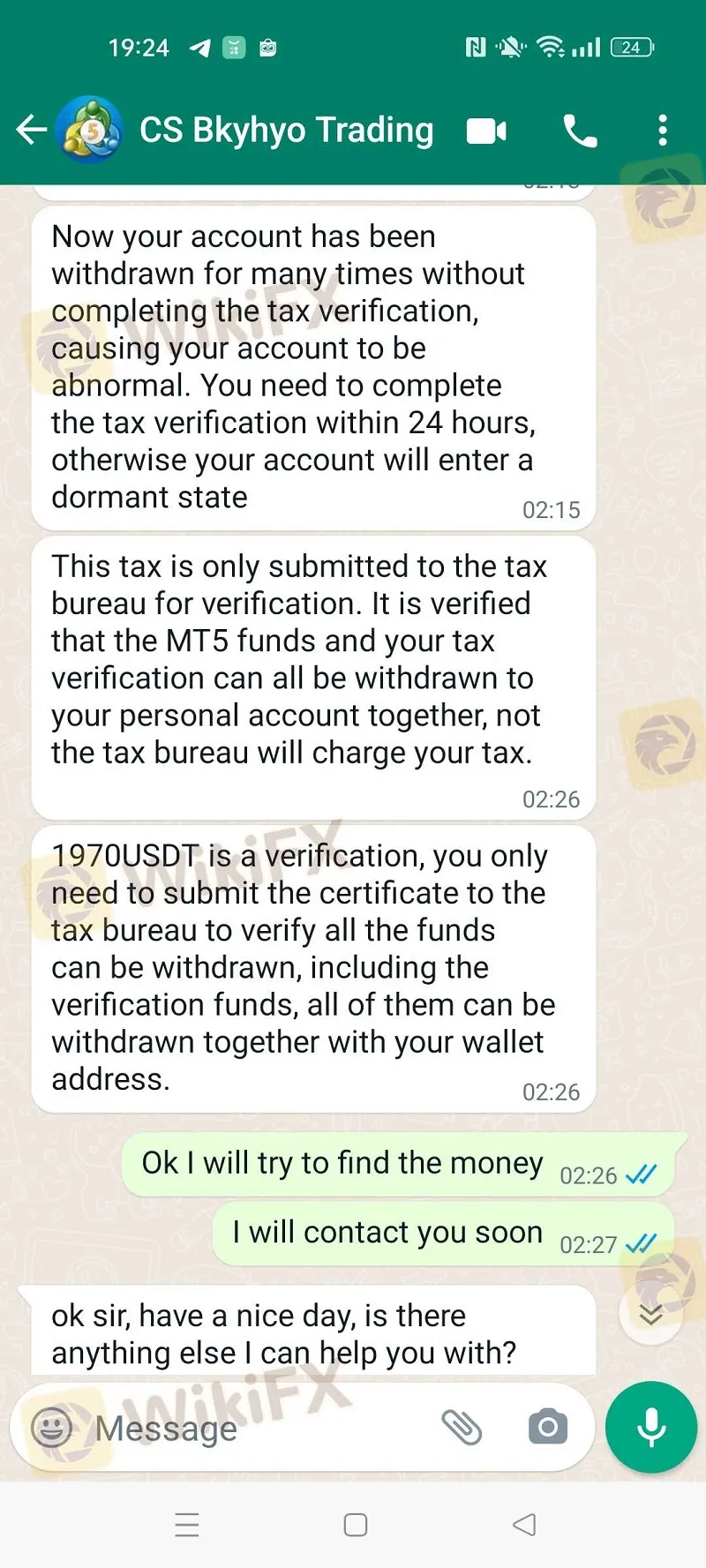Focus the Message text field
This screenshot has width=706, height=1568.
pos(256,1428)
